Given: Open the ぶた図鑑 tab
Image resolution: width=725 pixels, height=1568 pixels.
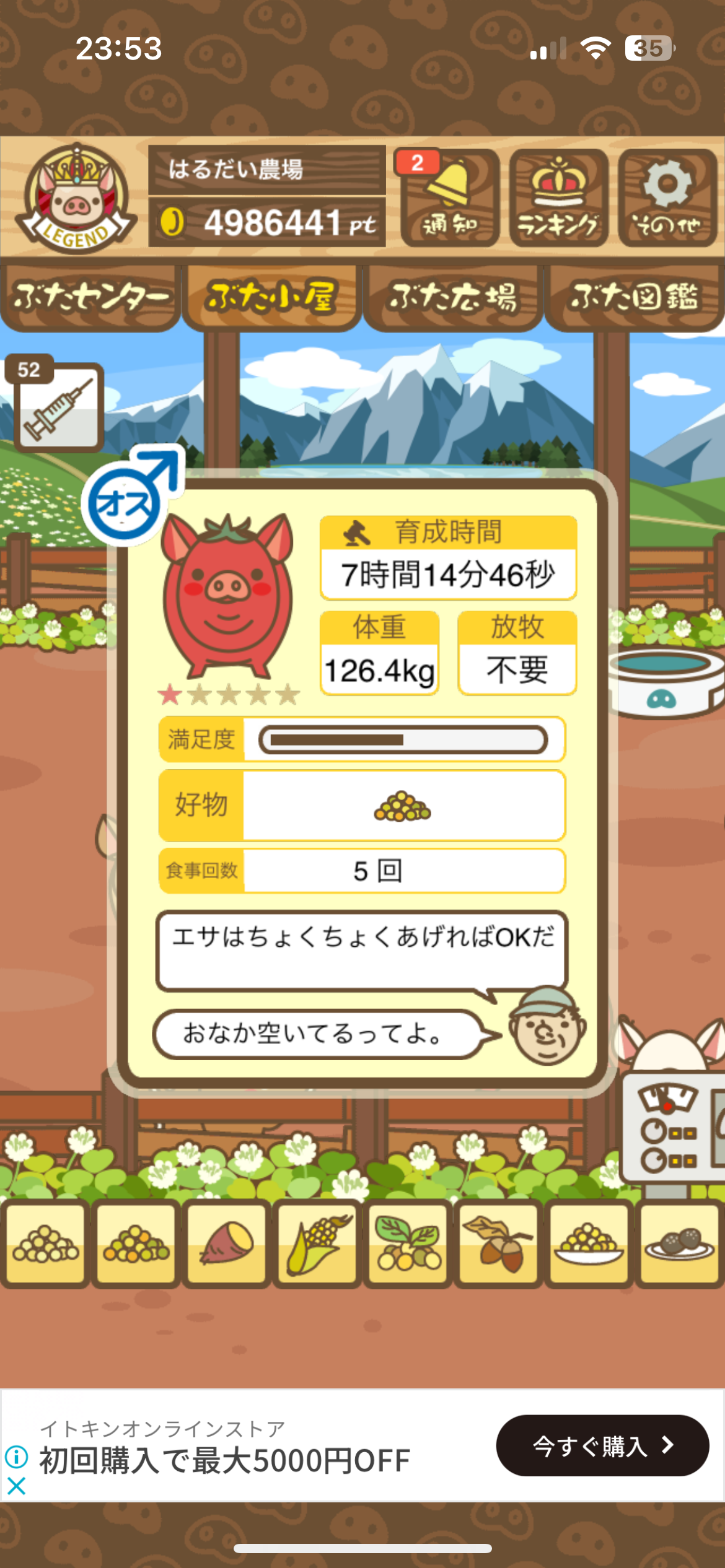Looking at the screenshot, I should point(634,298).
